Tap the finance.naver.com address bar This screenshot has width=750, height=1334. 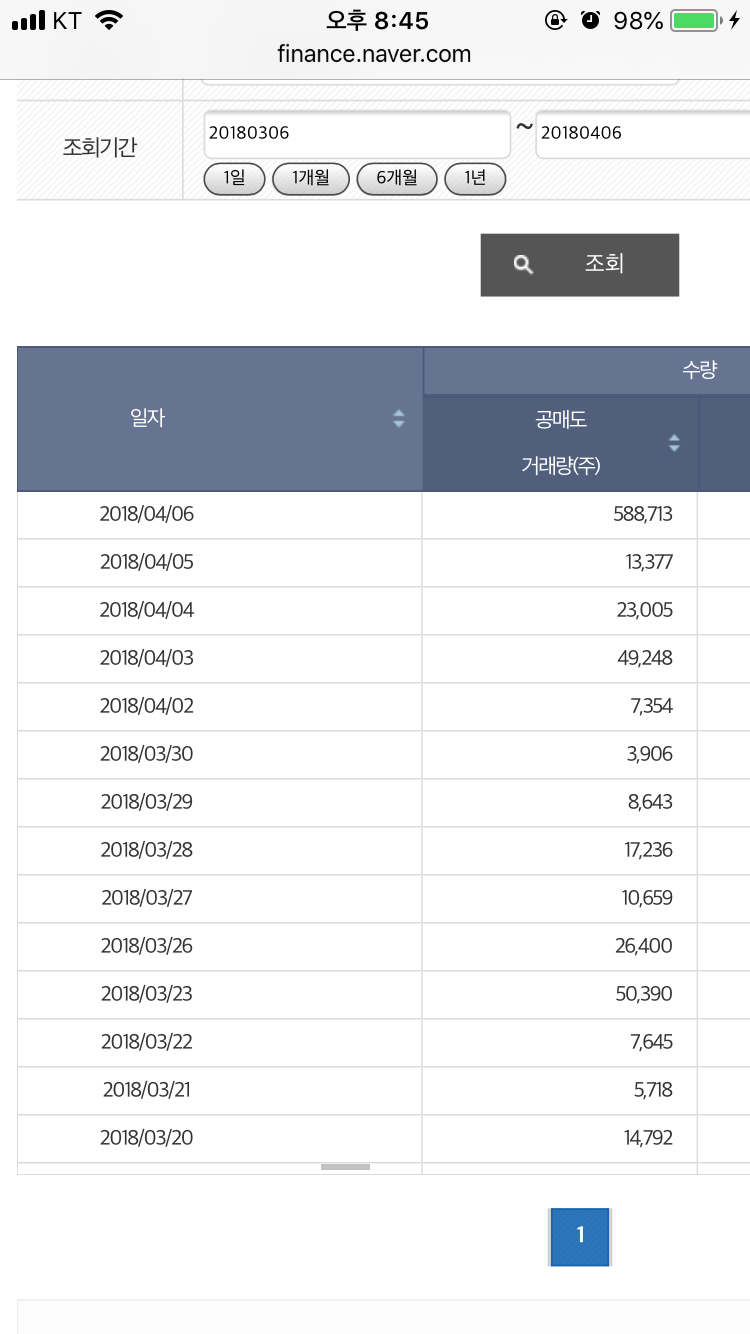(375, 54)
